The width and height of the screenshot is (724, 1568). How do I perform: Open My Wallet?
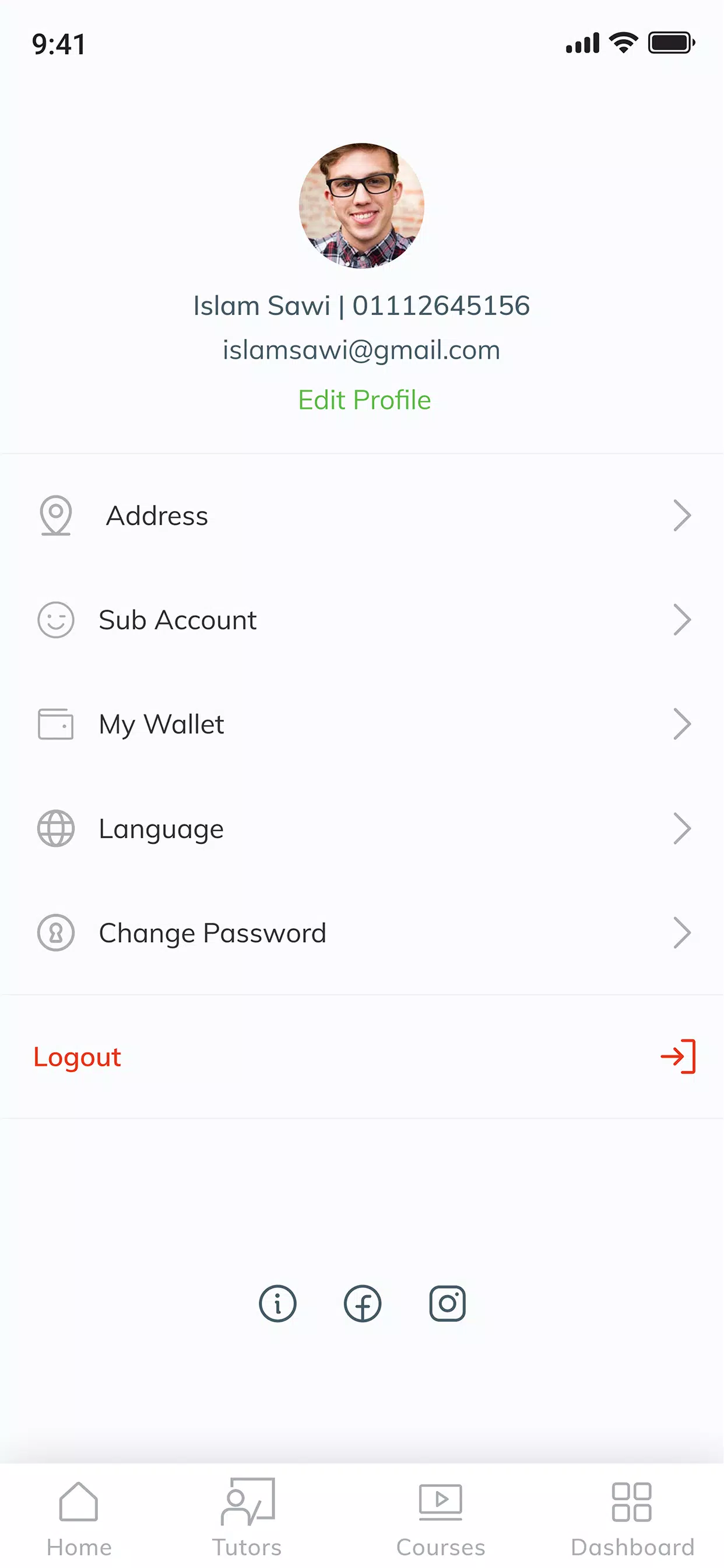pos(362,724)
